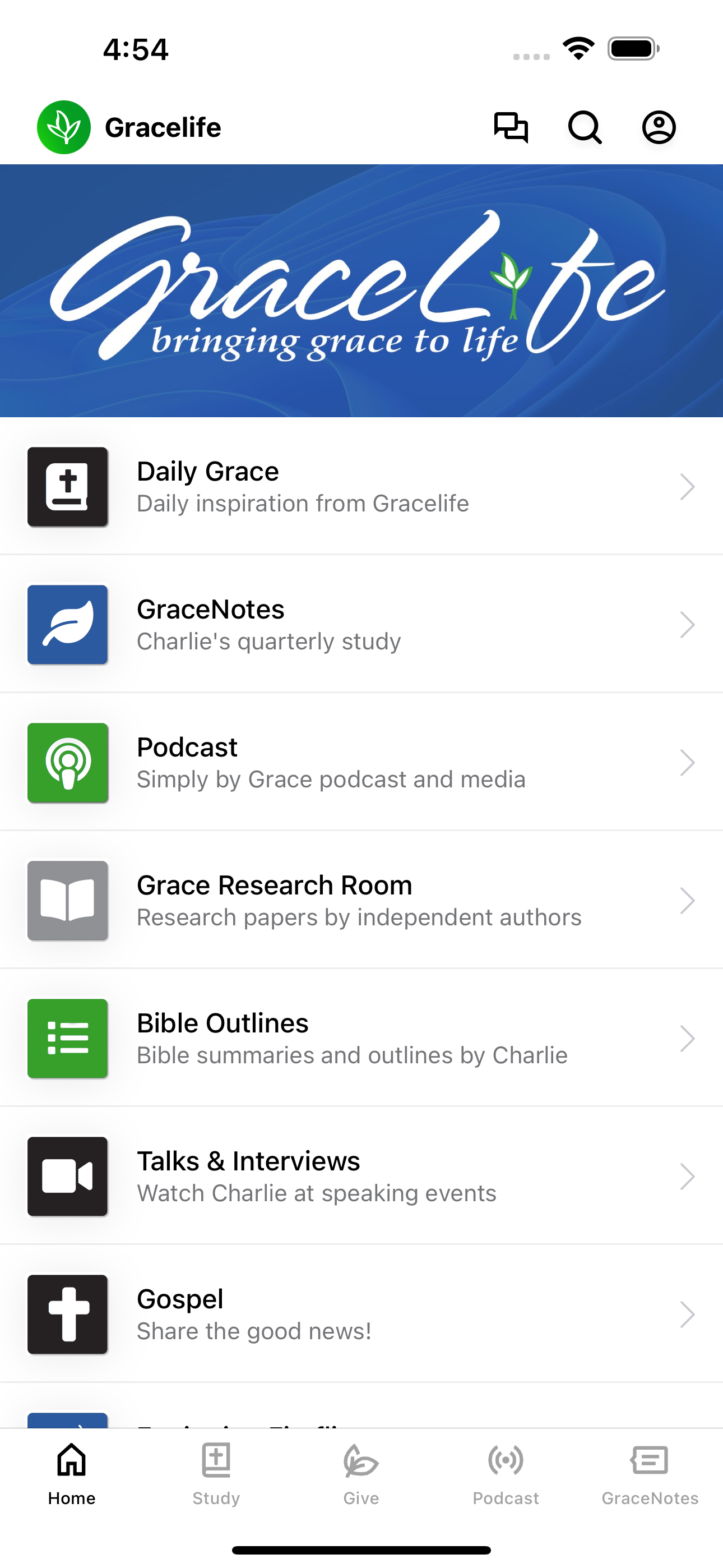Select the GraceNotes leaf icon
This screenshot has width=723, height=1568.
68,625
